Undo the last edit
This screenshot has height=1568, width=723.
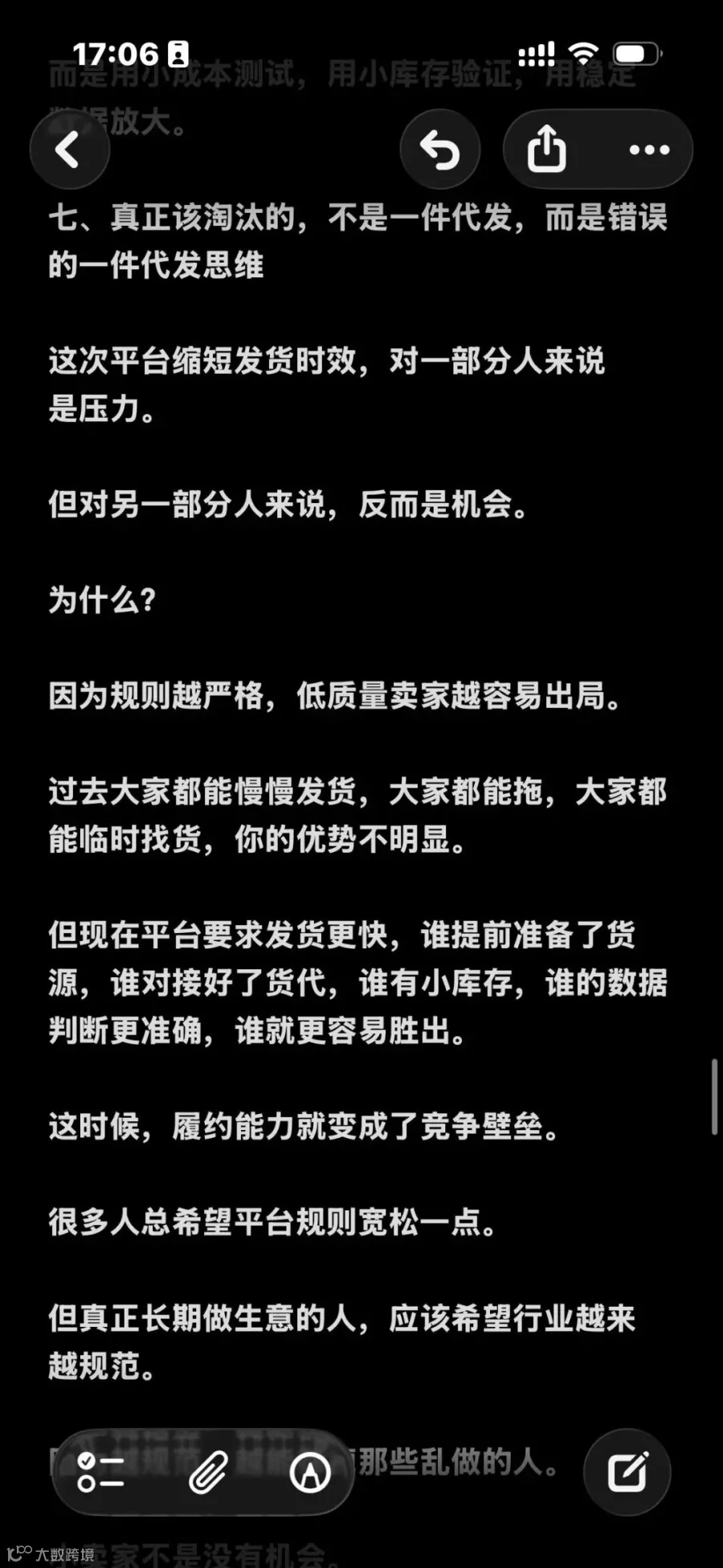pos(439,149)
